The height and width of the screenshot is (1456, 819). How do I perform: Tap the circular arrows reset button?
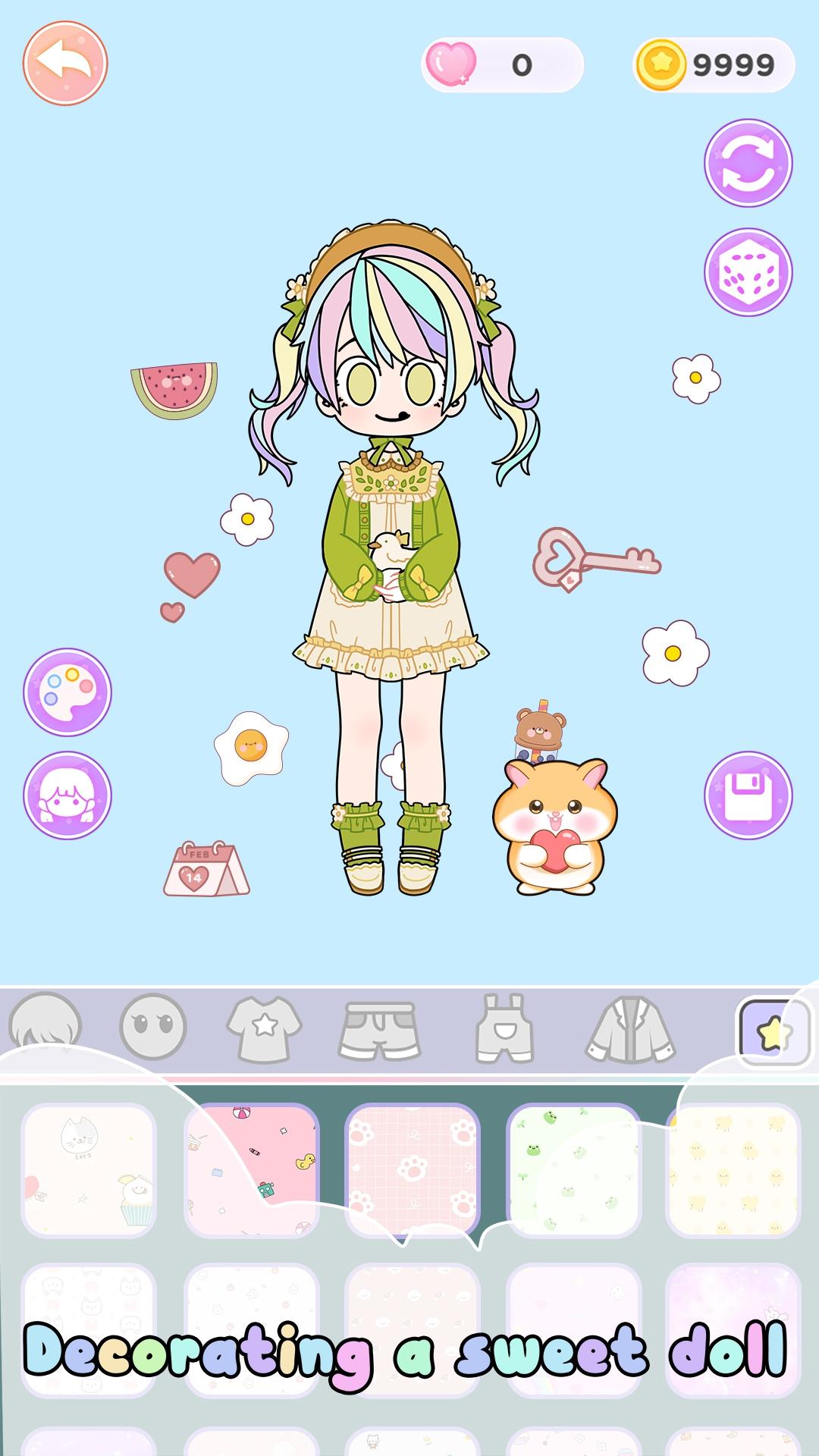coord(748,163)
